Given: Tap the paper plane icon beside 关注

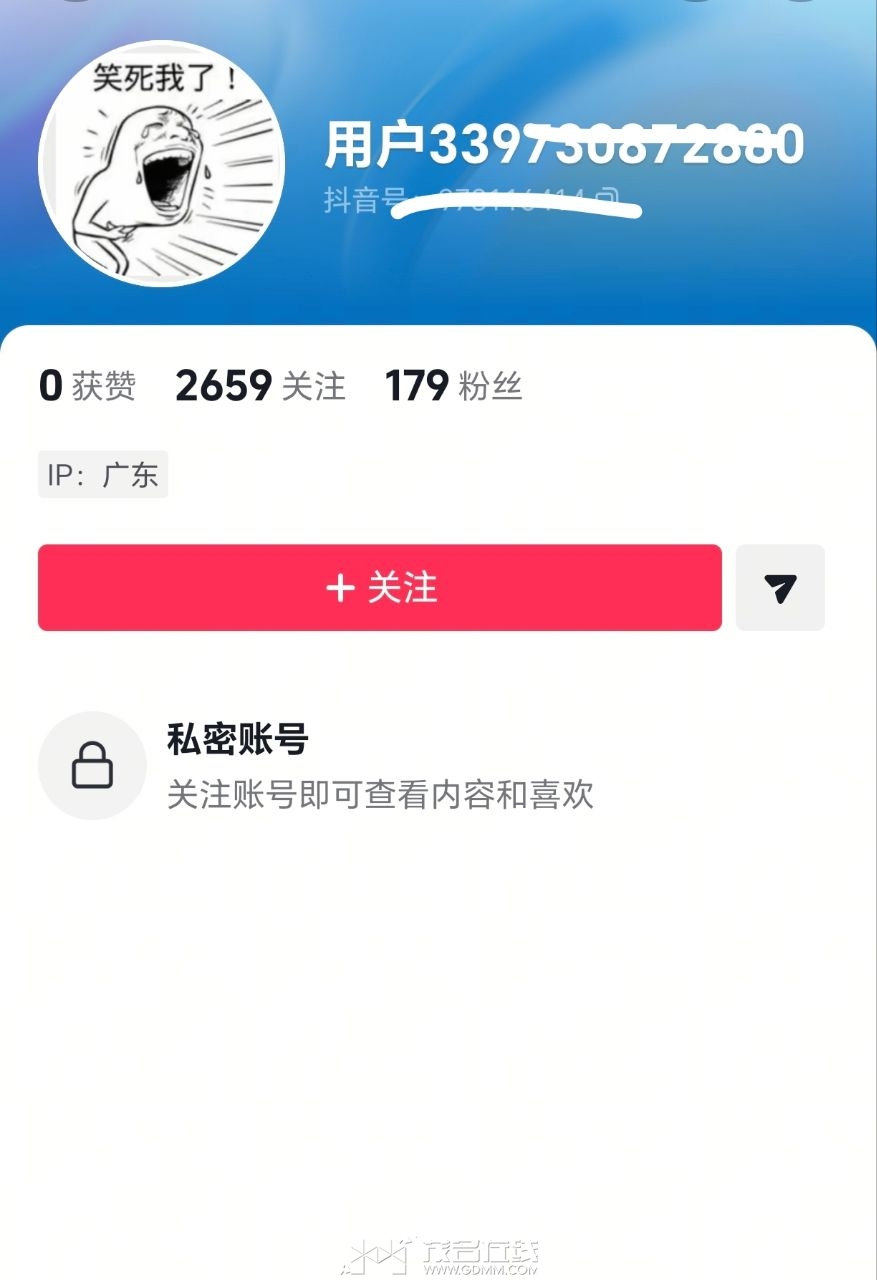Looking at the screenshot, I should point(780,588).
